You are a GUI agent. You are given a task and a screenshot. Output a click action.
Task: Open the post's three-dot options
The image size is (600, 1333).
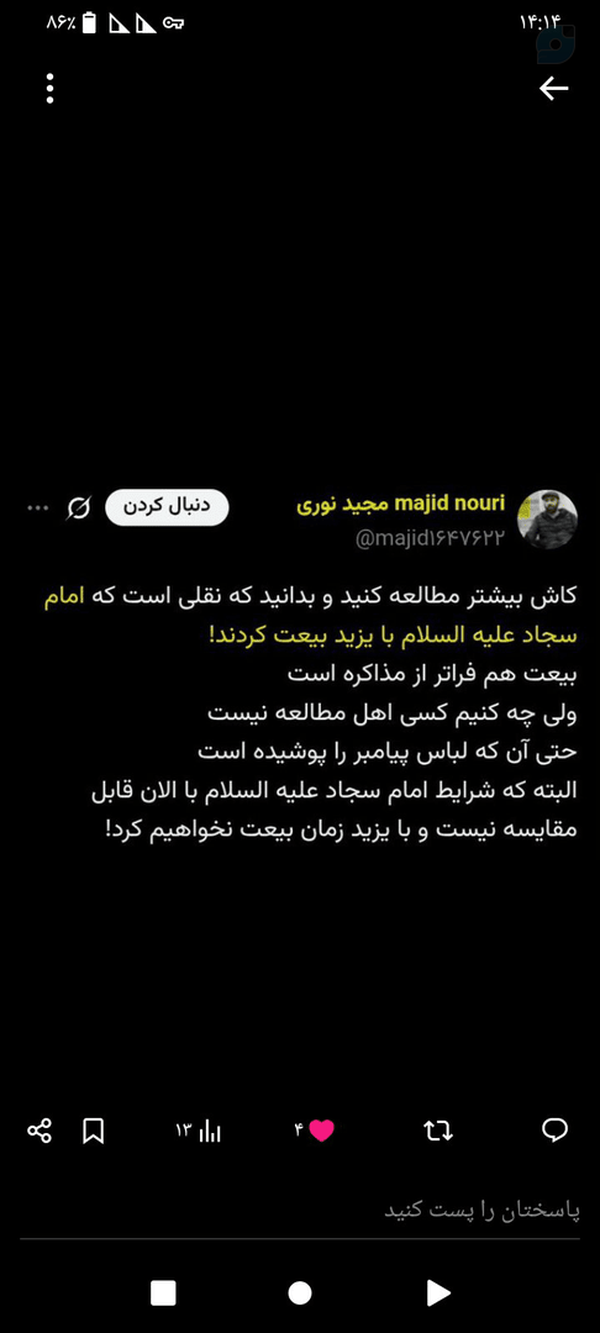(38, 508)
